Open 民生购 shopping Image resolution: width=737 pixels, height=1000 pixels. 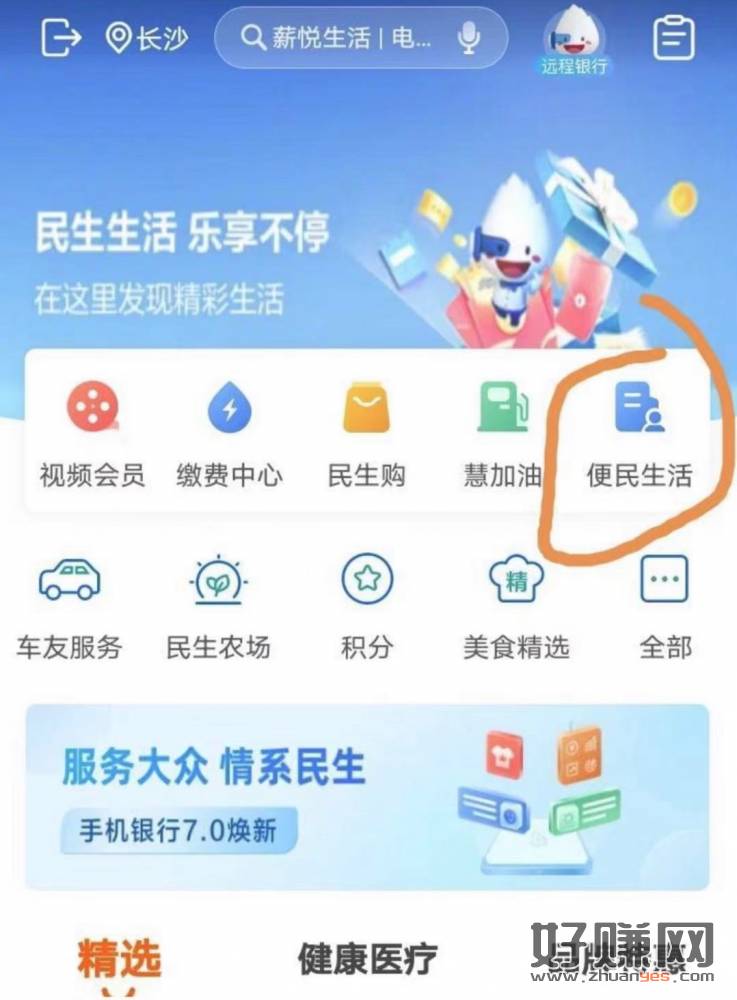(366, 430)
